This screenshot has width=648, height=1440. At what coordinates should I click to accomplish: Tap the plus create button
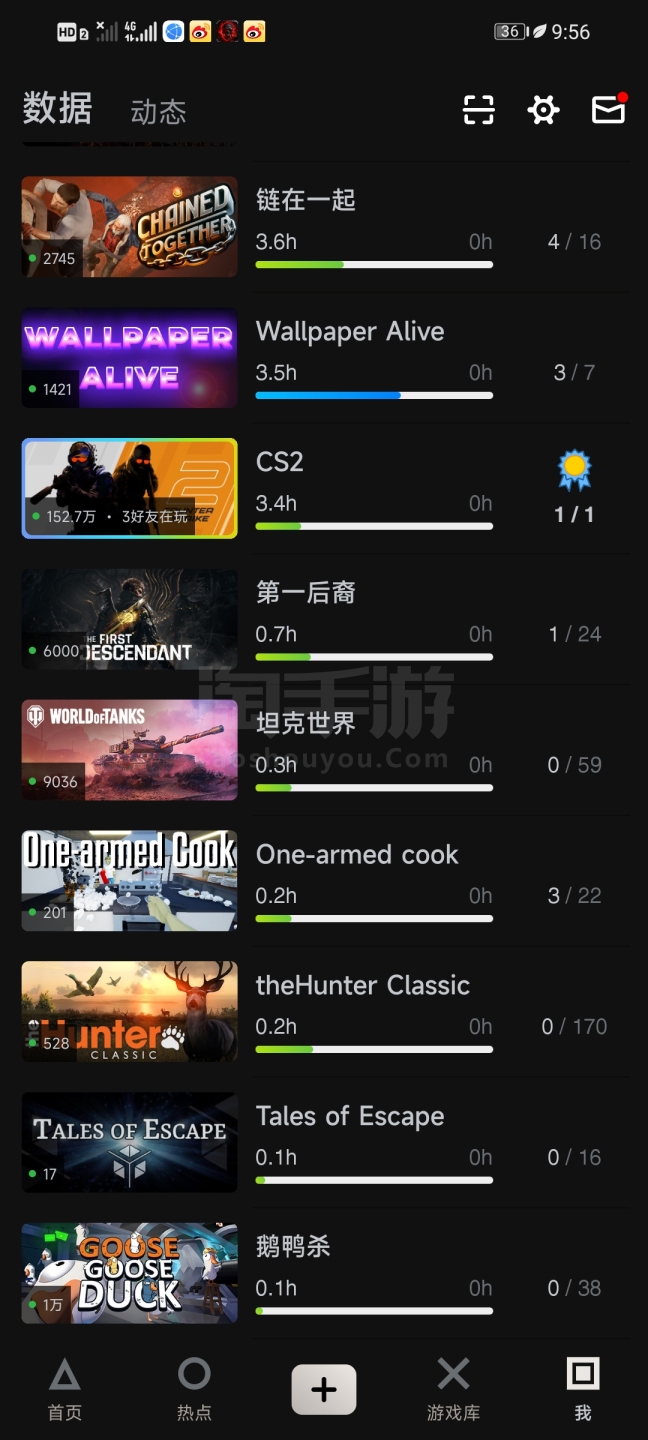click(x=324, y=1389)
